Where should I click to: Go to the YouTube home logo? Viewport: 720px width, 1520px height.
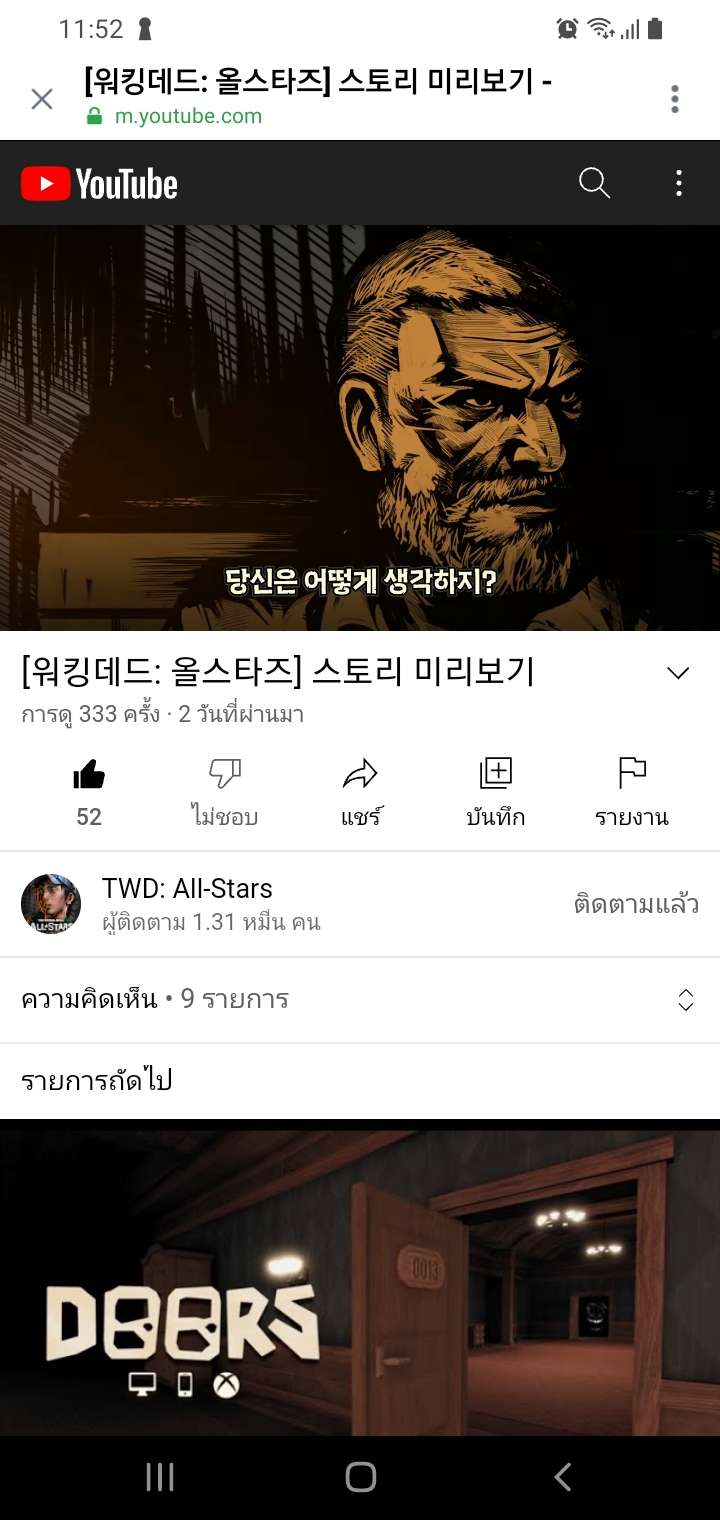99,184
